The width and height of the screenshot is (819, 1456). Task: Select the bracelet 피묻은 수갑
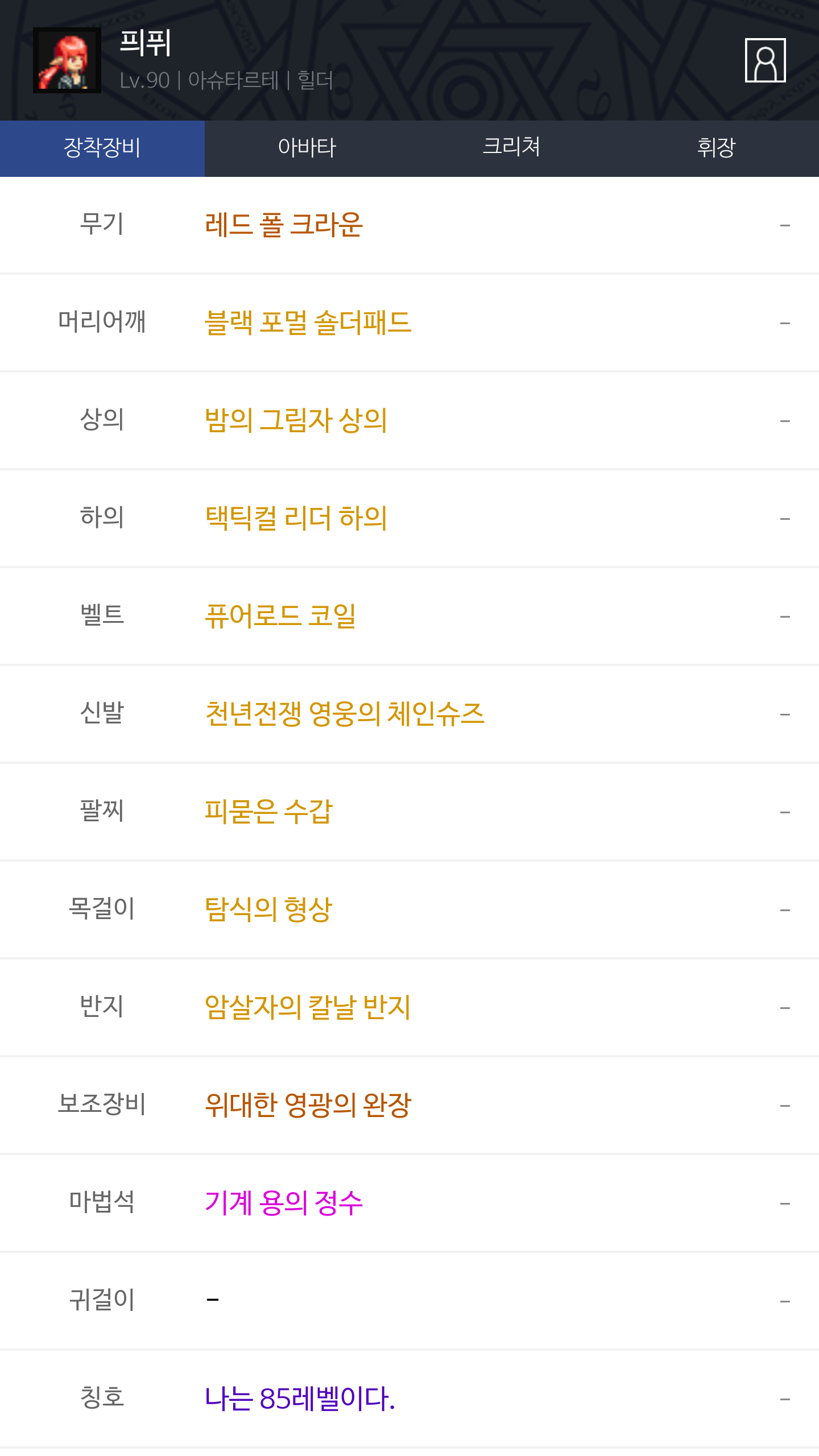268,812
